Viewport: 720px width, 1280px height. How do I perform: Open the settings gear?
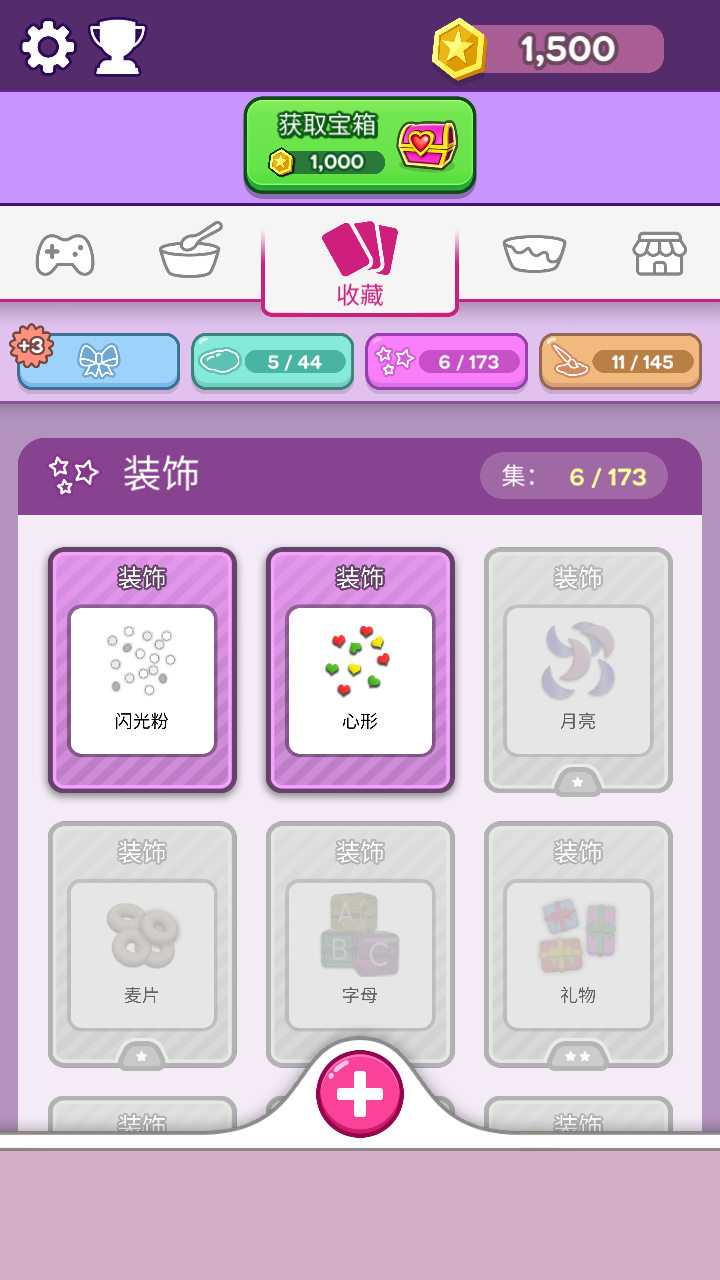[42, 45]
